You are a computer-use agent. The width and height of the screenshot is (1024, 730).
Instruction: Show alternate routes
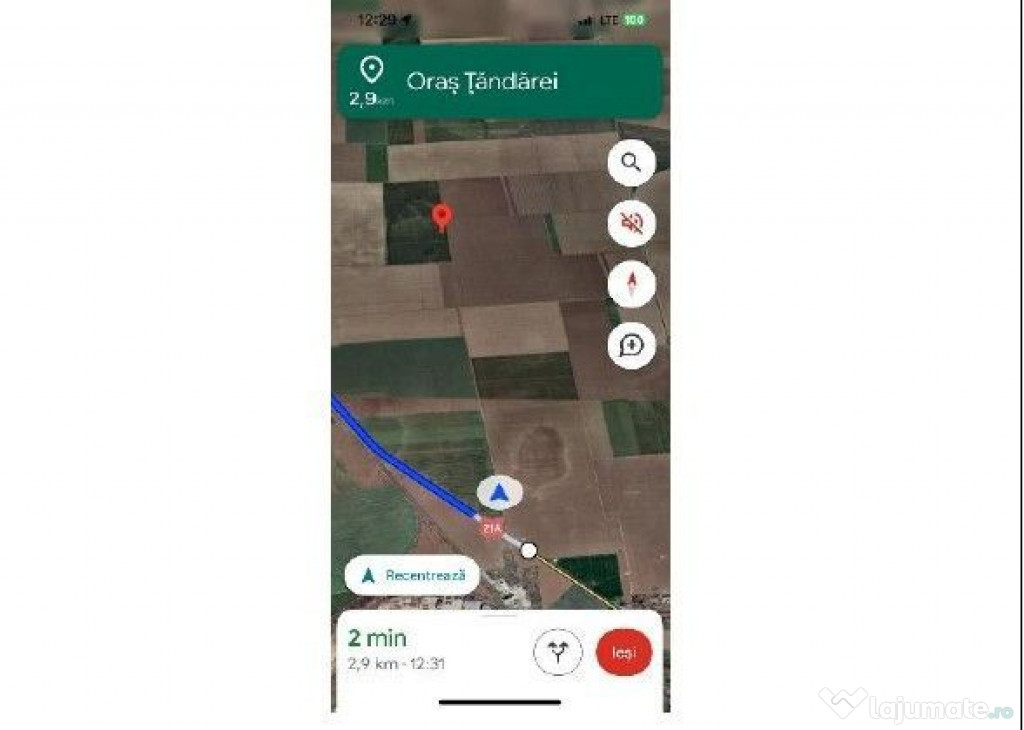(558, 653)
